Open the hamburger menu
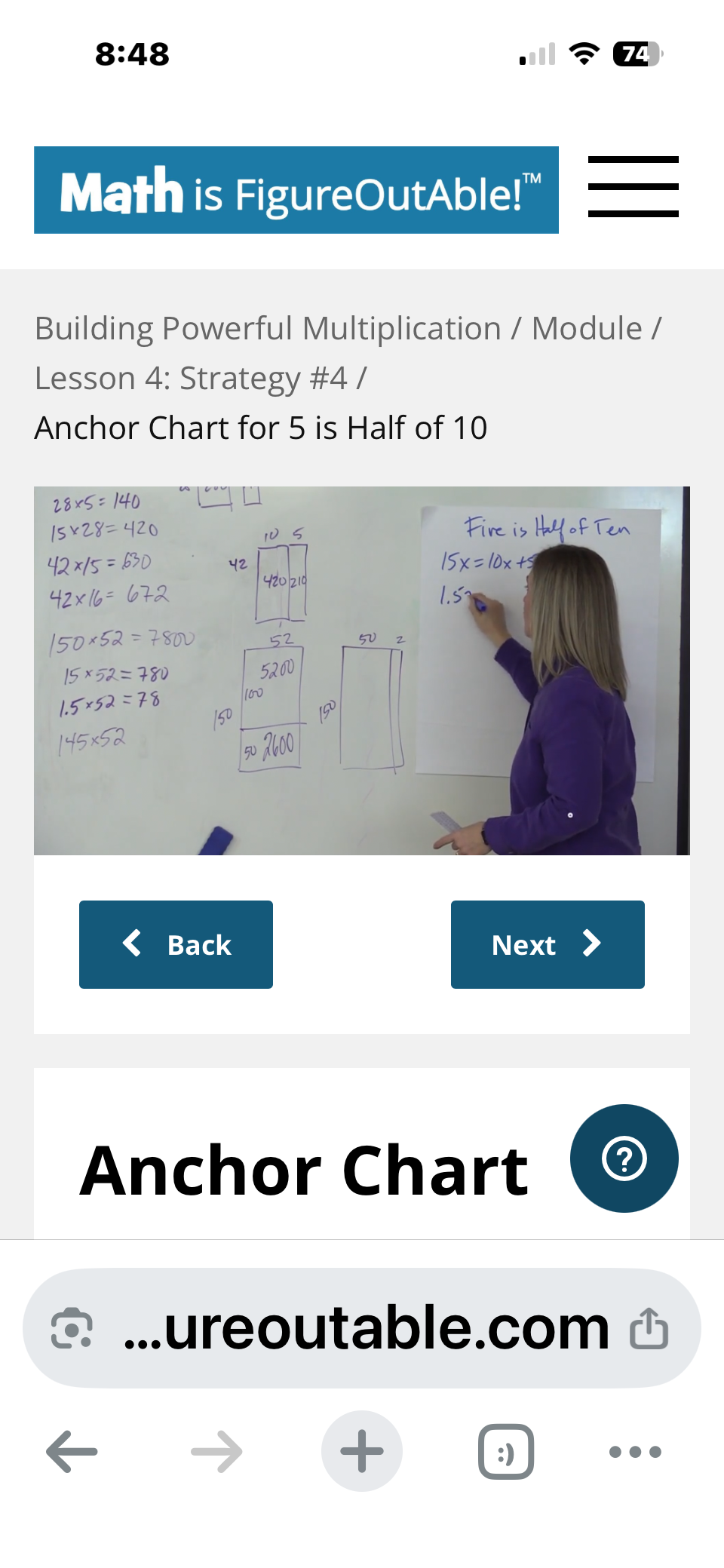Screen dimensions: 724x1568 (x=633, y=187)
